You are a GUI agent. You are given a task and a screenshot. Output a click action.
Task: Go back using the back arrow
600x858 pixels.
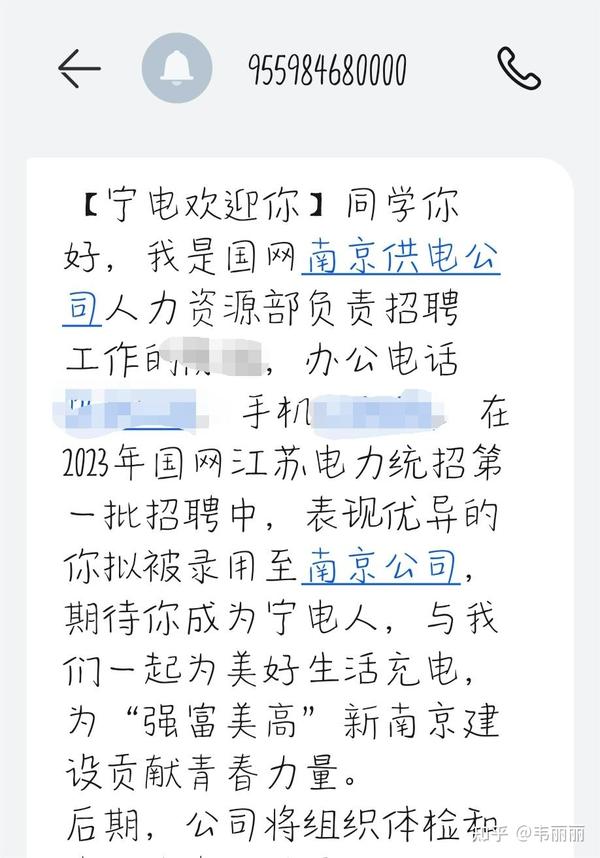click(79, 68)
